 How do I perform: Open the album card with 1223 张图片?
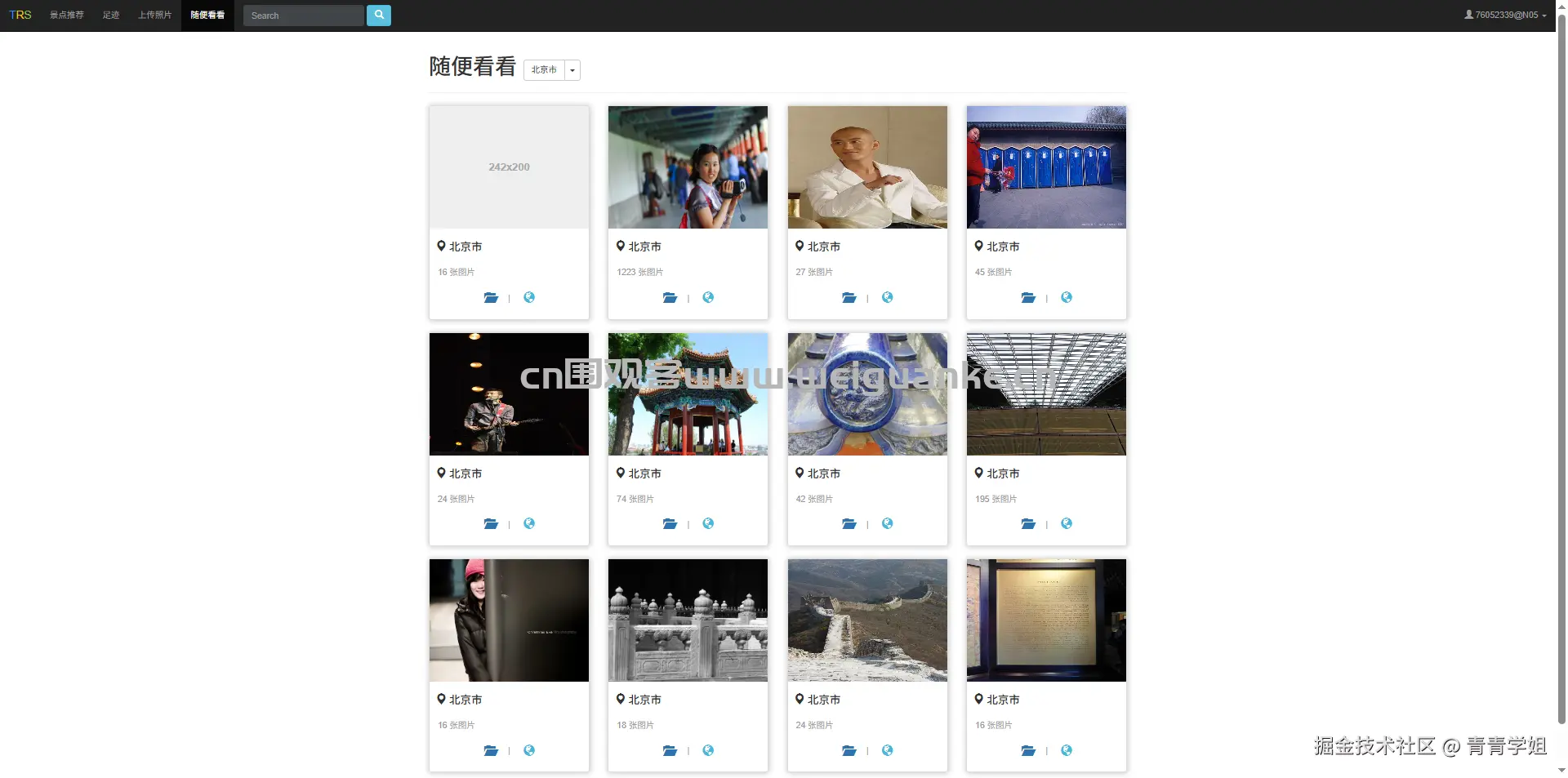click(688, 167)
